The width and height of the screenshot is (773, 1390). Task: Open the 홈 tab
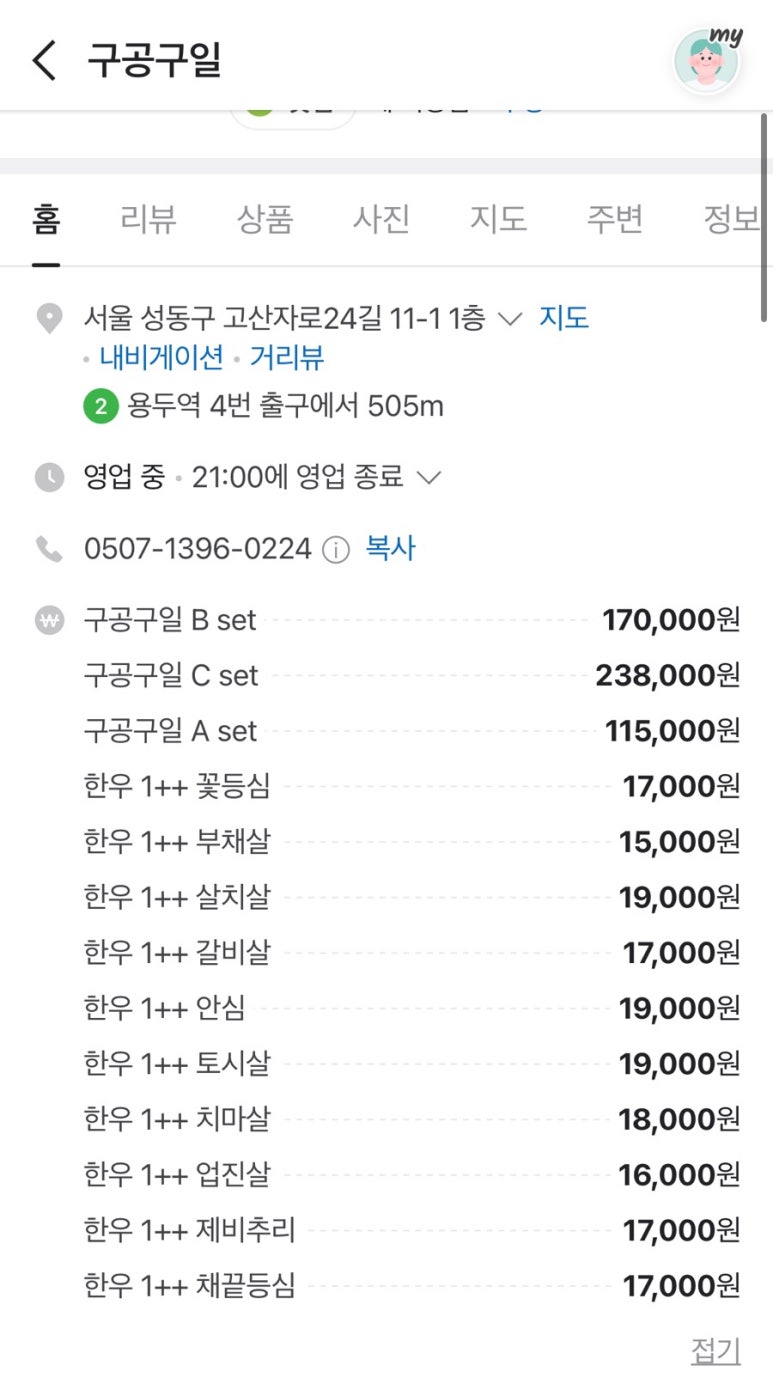click(x=46, y=219)
